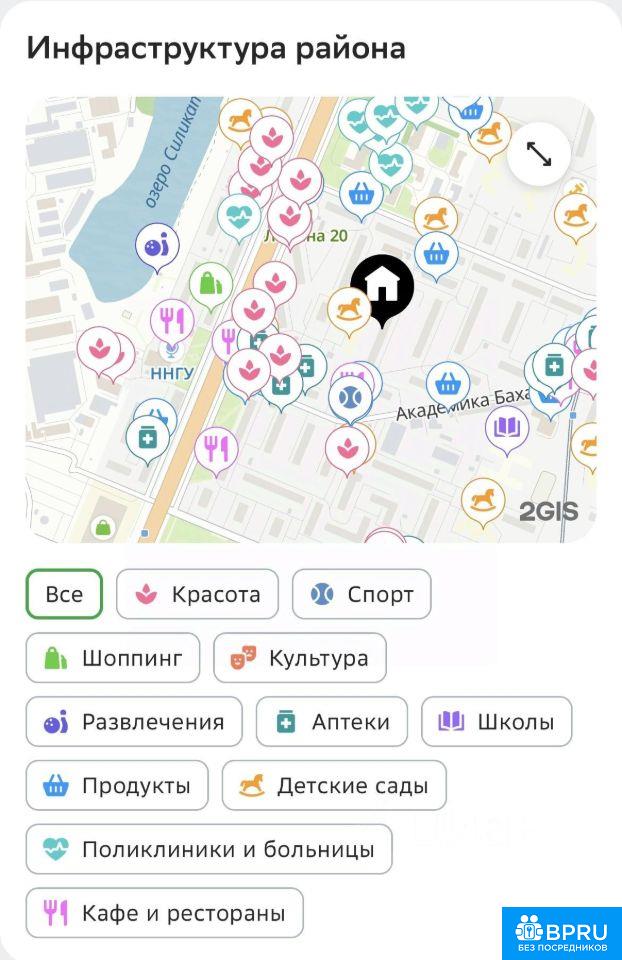Open the purple bowling entertainment marker
622x960 pixels.
click(x=157, y=245)
